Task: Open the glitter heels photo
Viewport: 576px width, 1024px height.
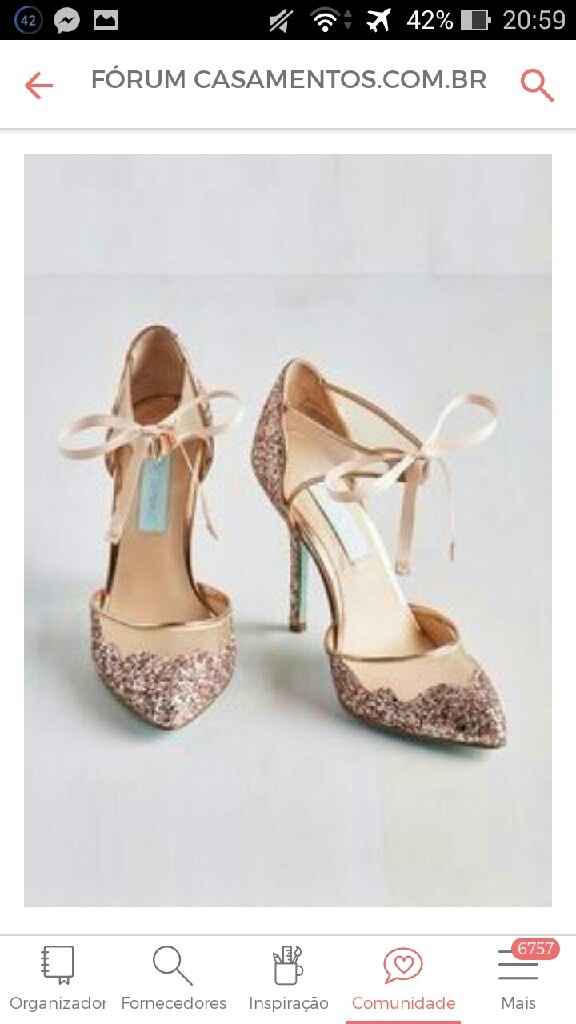Action: (288, 530)
